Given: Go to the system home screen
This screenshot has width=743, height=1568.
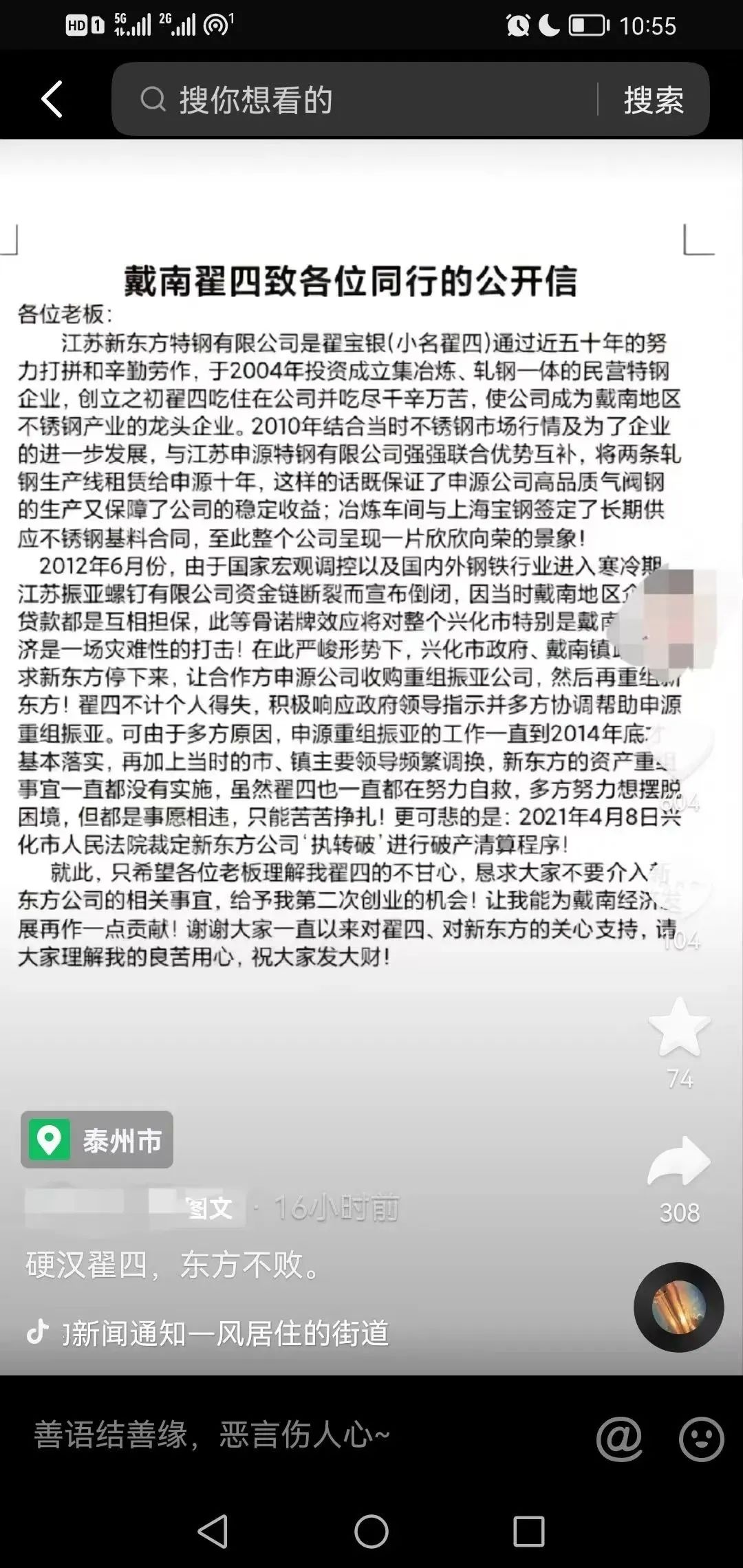Looking at the screenshot, I should point(371,1532).
